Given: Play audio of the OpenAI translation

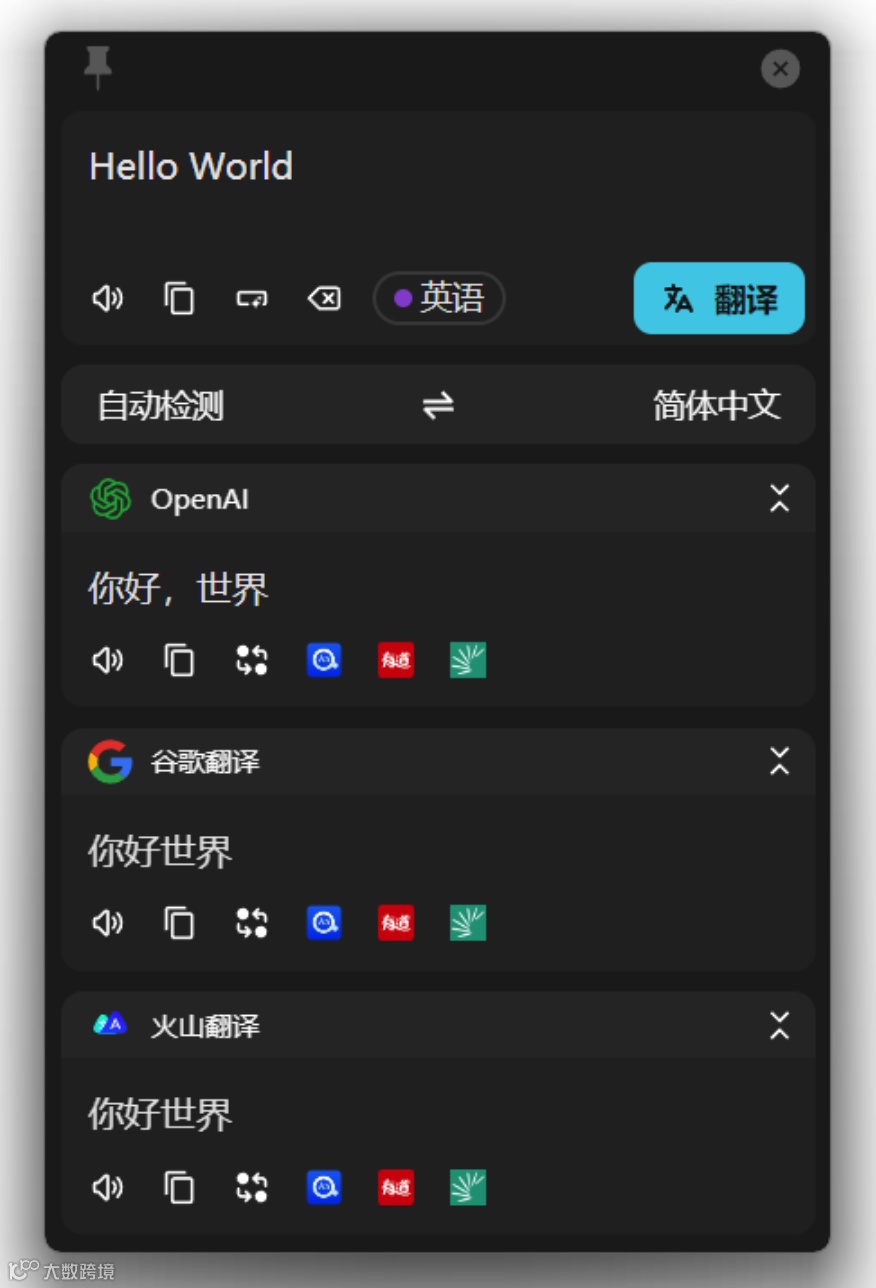Looking at the screenshot, I should tap(107, 660).
